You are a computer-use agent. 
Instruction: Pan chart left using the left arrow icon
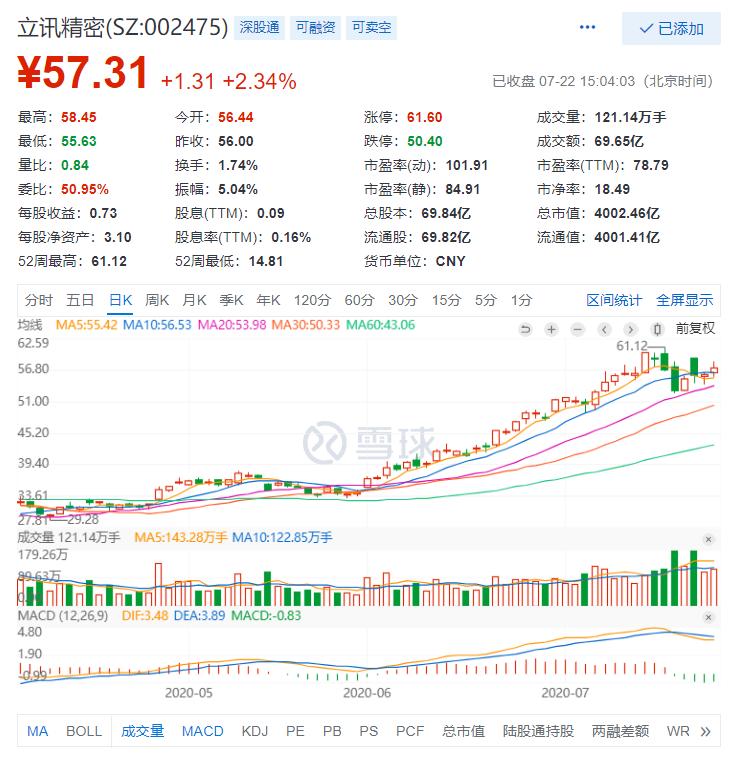tap(606, 330)
